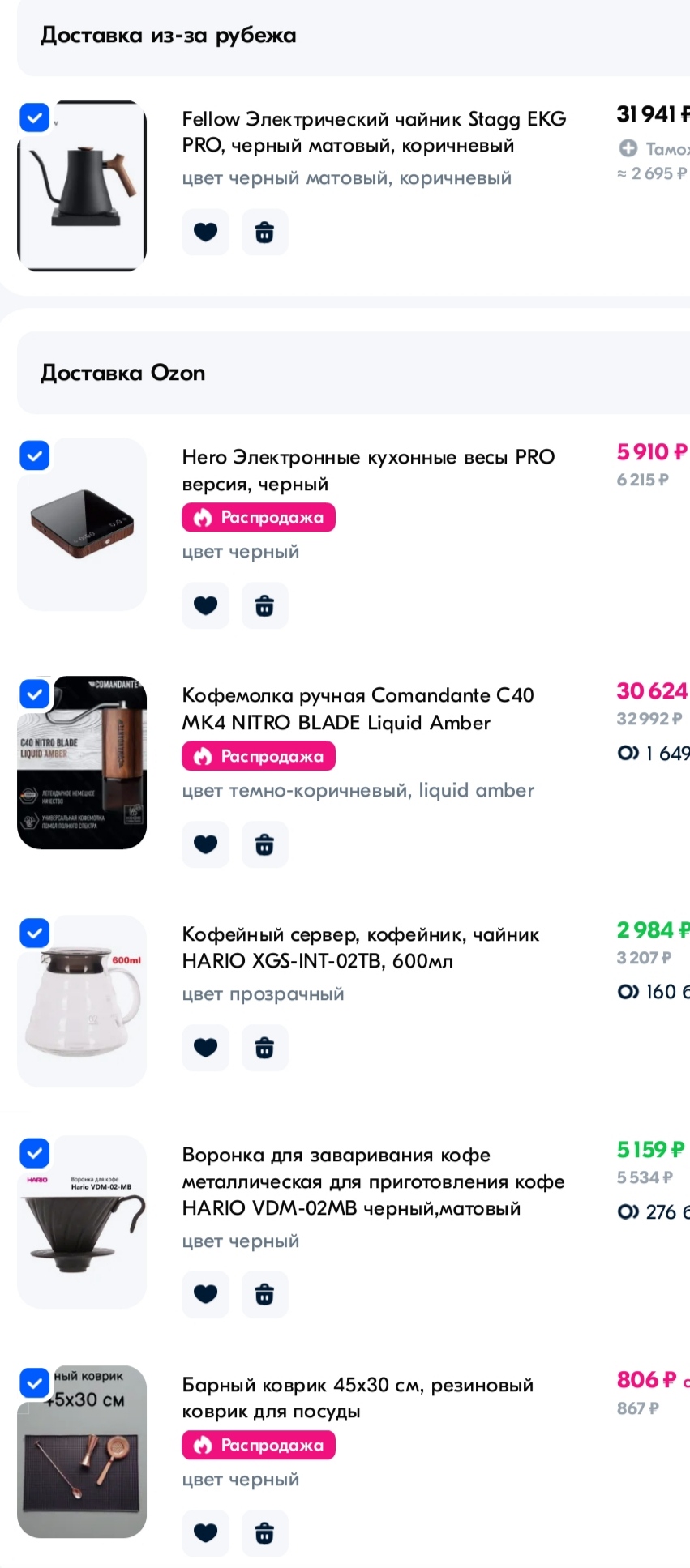Image resolution: width=690 pixels, height=1568 pixels.
Task: Uncheck the HARIO VDM-02MB dripper item
Action: coord(34,1152)
